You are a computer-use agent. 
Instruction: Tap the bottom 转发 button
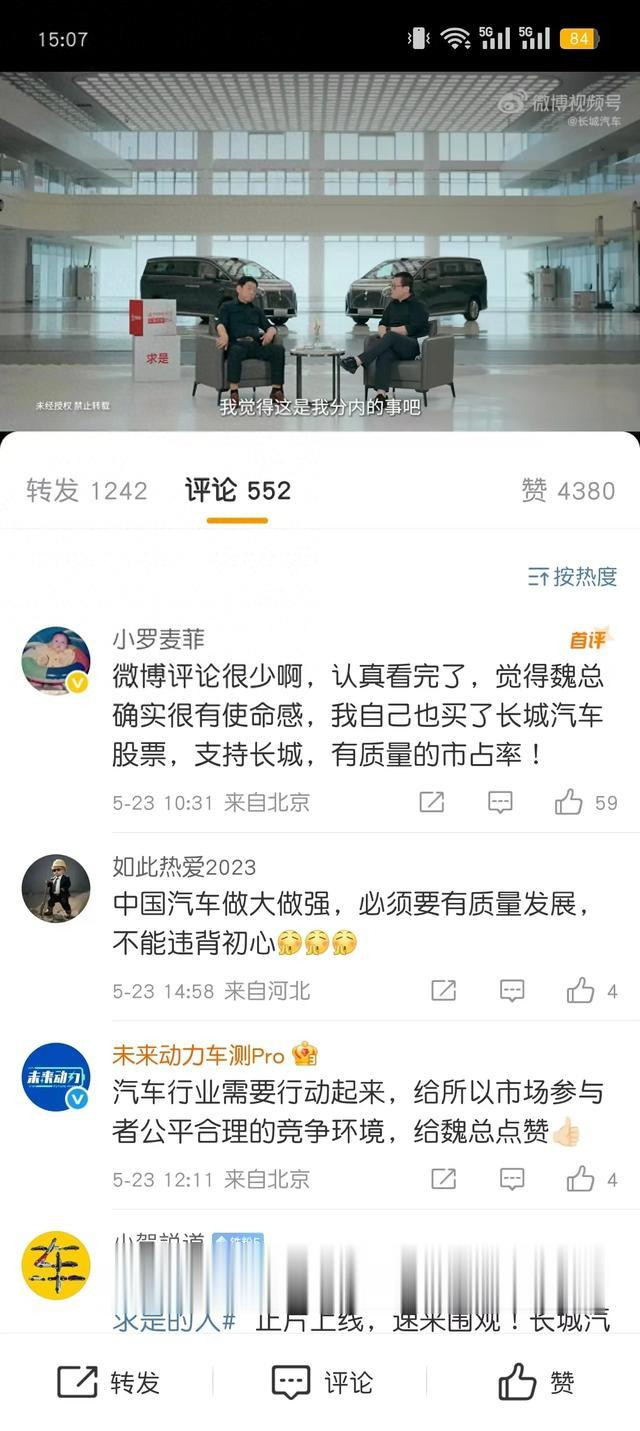pos(107,1382)
